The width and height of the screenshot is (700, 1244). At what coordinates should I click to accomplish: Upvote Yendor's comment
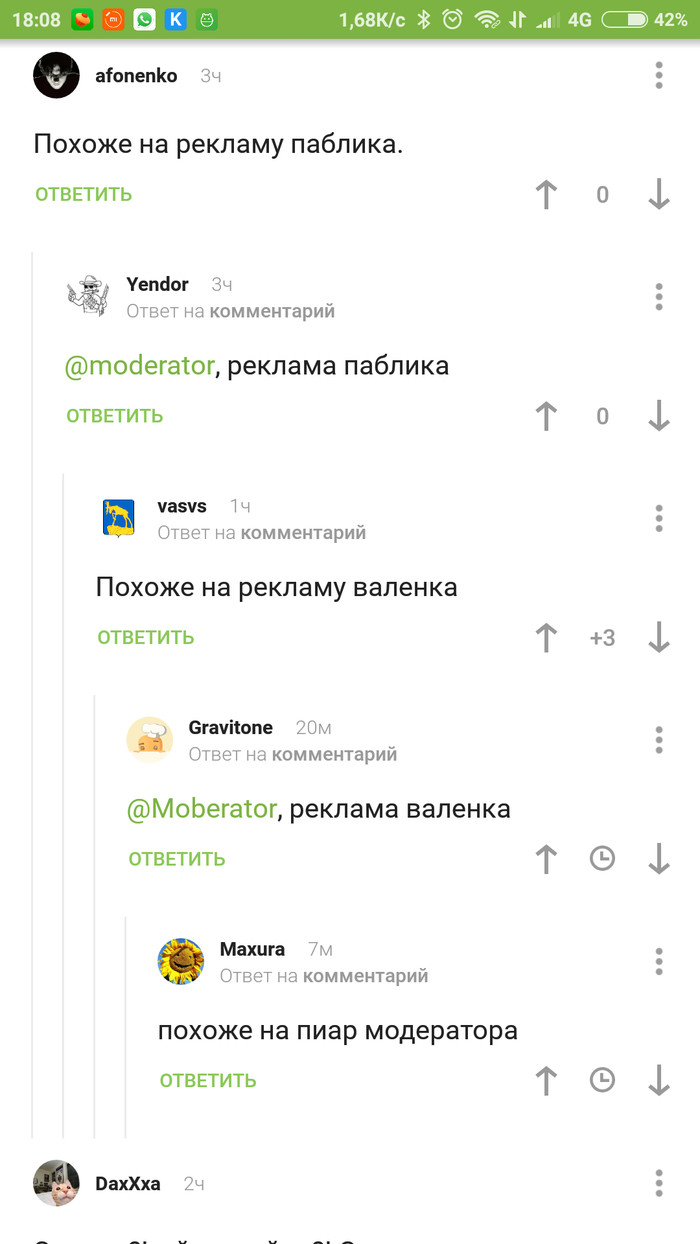pyautogui.click(x=546, y=416)
